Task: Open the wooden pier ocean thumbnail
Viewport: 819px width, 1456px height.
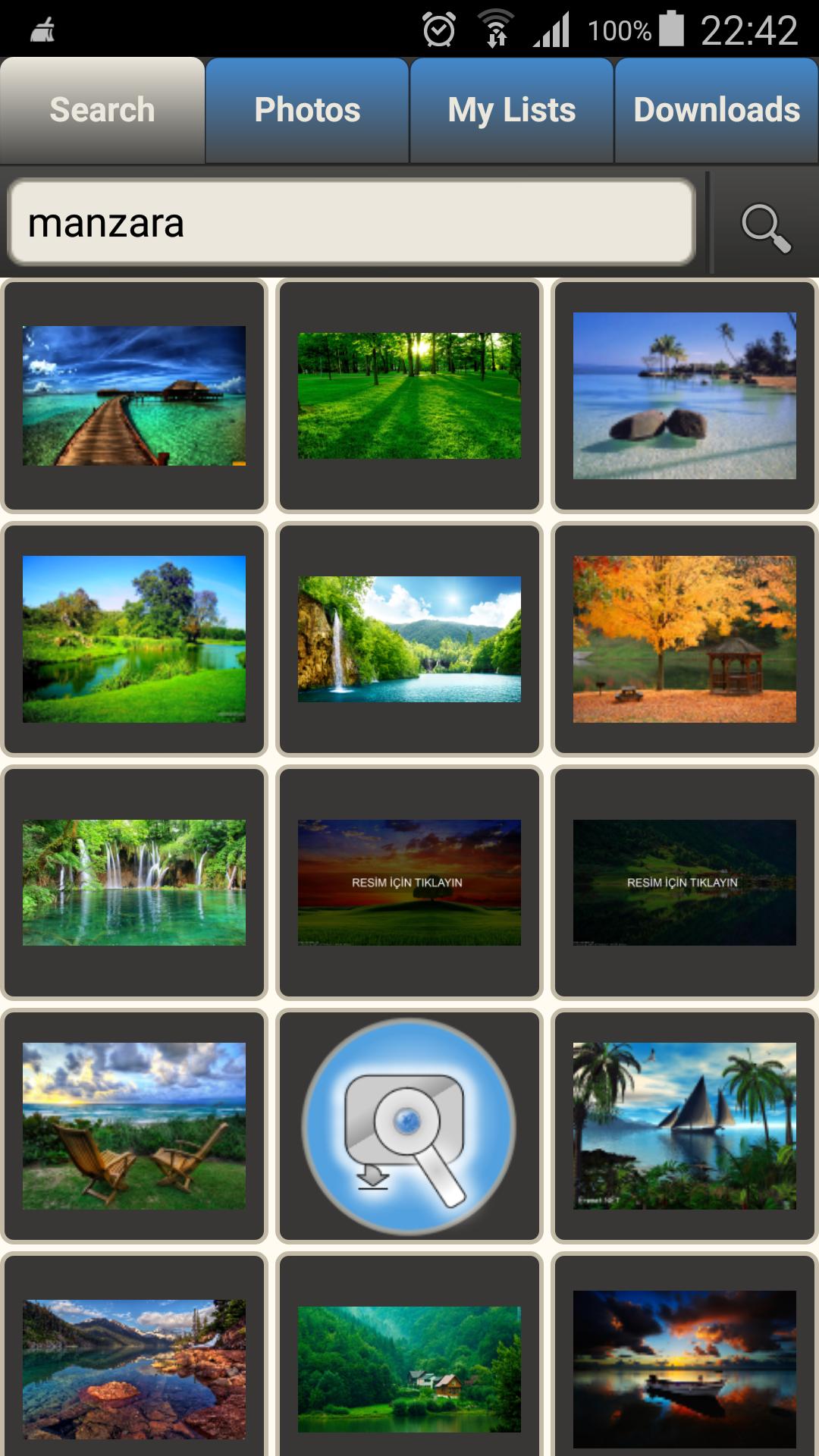Action: point(135,396)
